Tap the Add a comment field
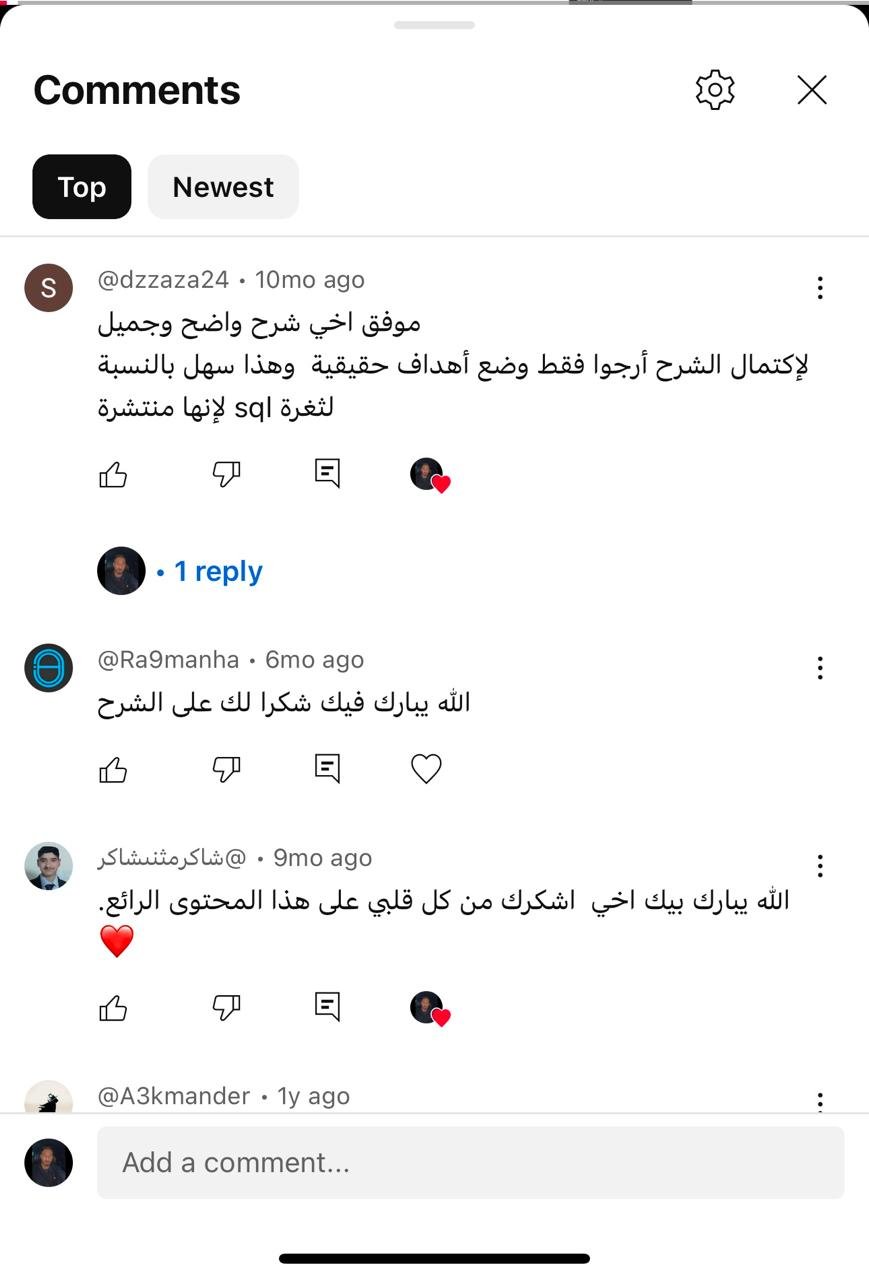Screen dimensions: 869x1280 click(x=470, y=1162)
